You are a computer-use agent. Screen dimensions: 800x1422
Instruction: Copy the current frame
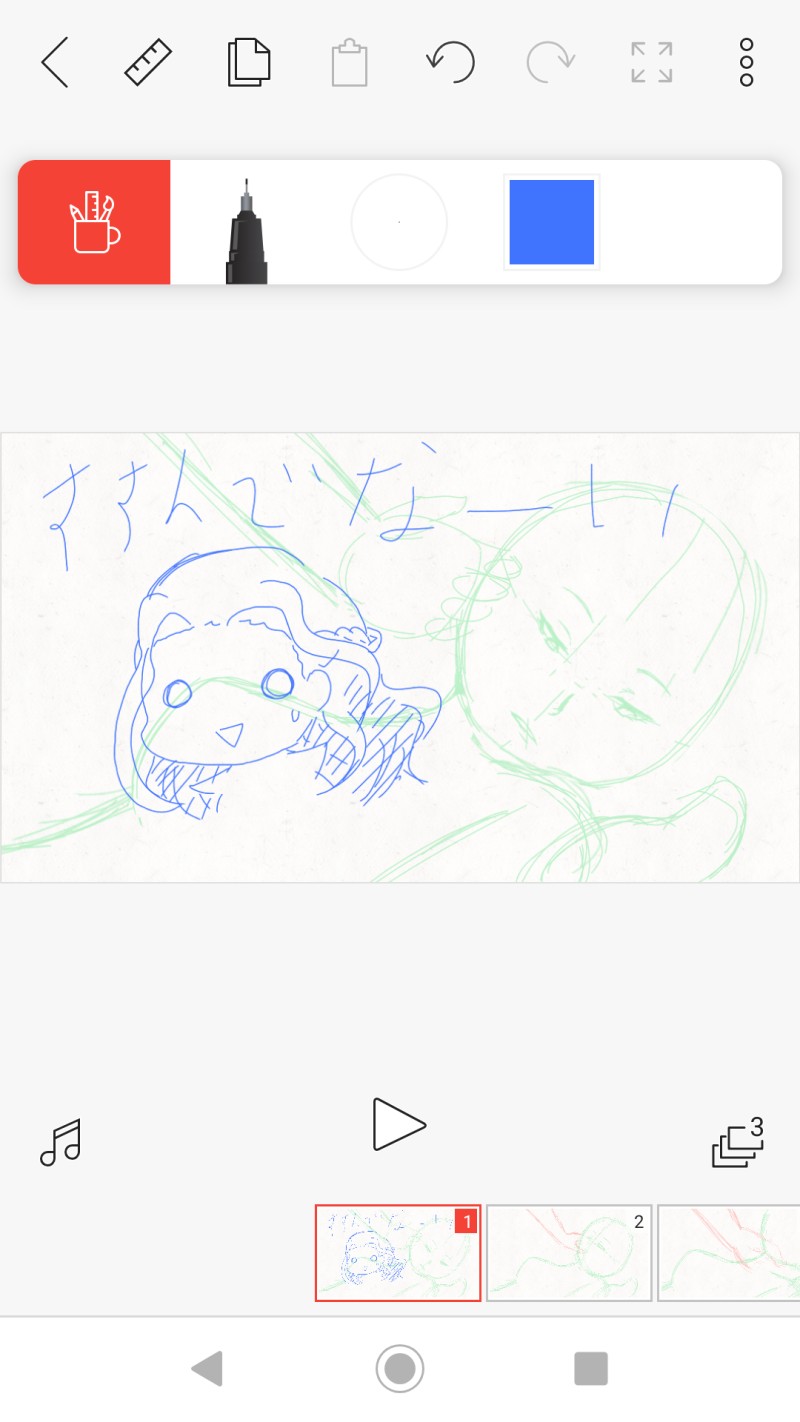249,62
